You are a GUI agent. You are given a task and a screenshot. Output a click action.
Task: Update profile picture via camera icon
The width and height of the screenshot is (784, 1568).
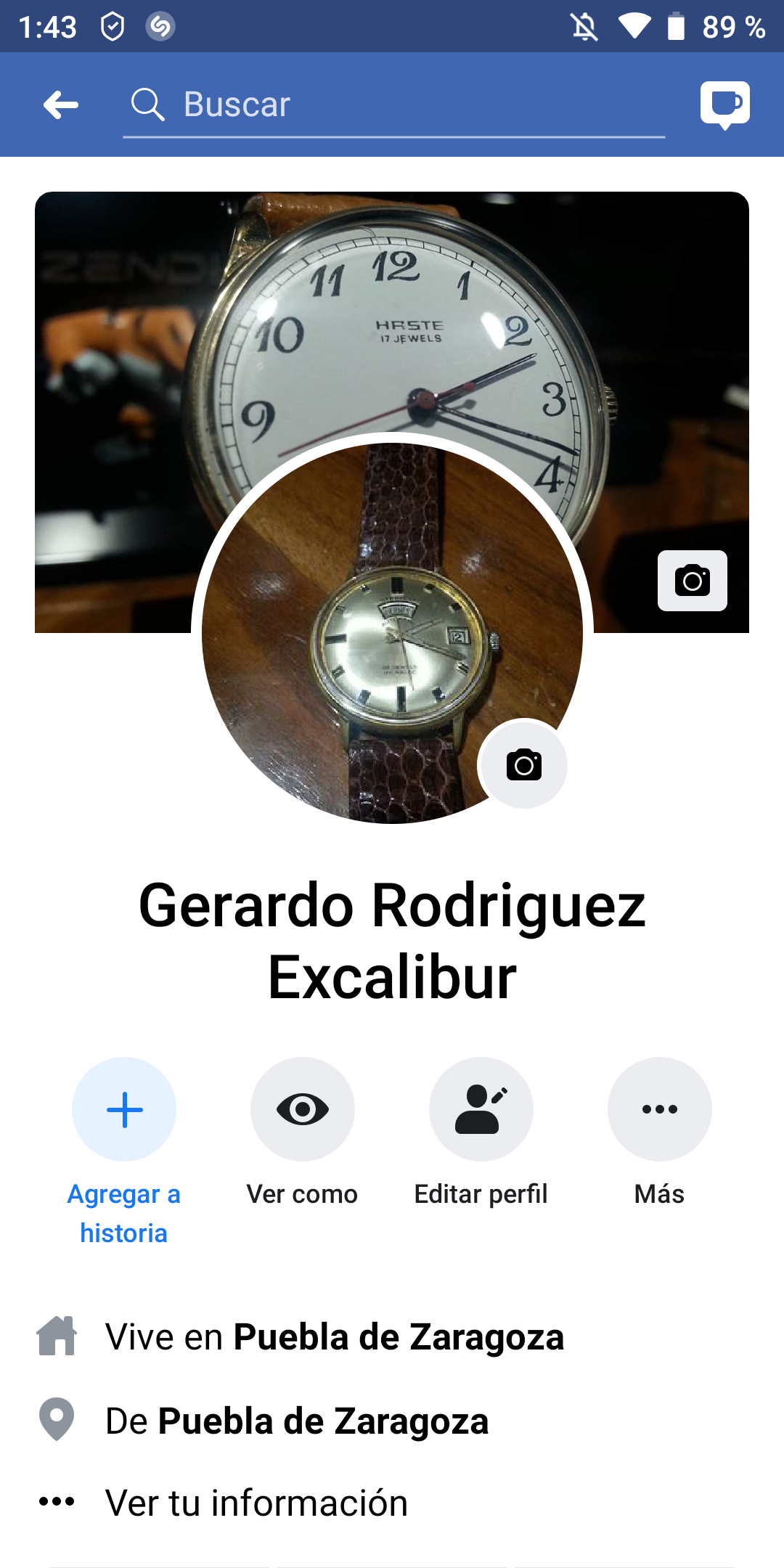pos(523,765)
